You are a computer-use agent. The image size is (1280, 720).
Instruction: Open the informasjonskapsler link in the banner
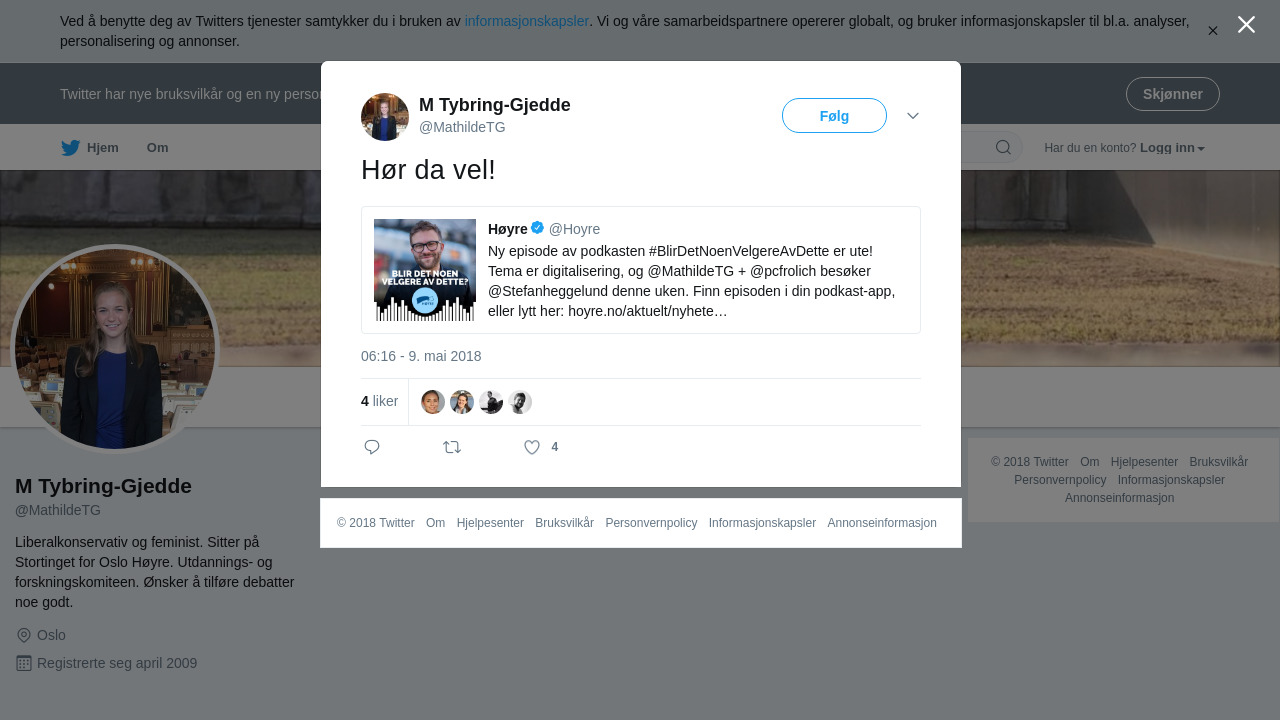pos(526,21)
